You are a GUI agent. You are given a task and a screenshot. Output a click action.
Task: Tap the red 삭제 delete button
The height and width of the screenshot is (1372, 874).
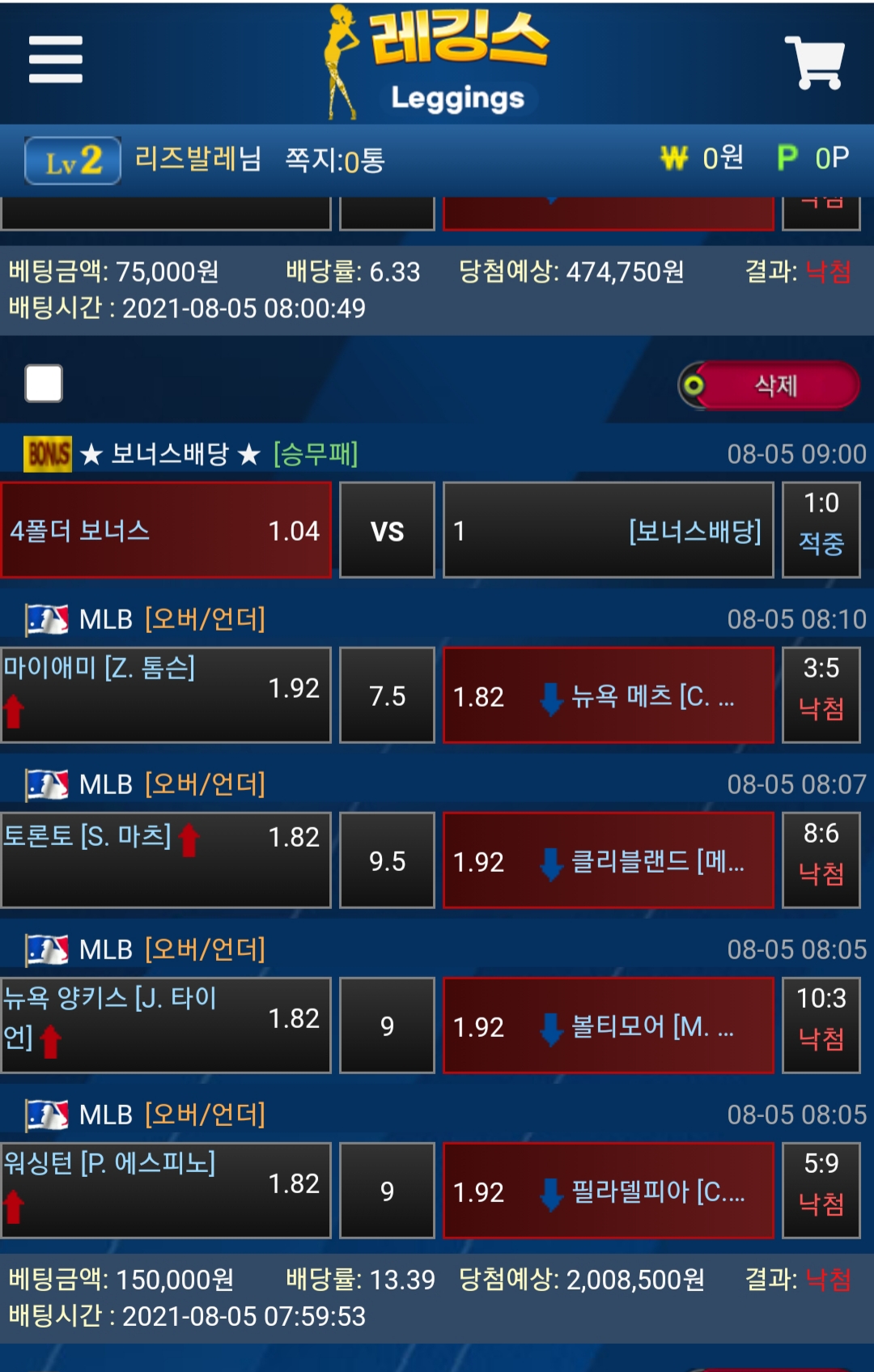point(774,385)
